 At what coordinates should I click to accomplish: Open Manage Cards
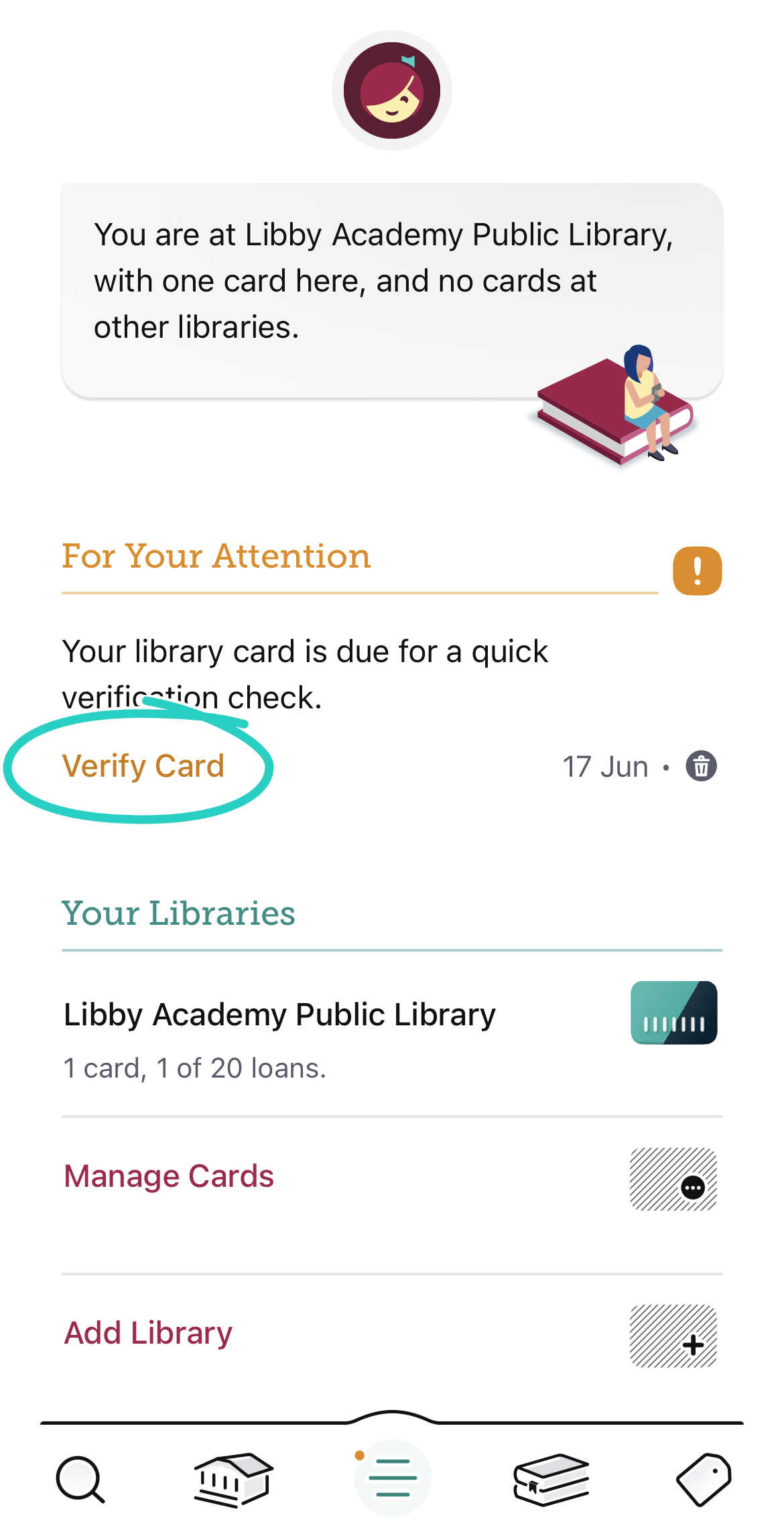click(169, 1176)
